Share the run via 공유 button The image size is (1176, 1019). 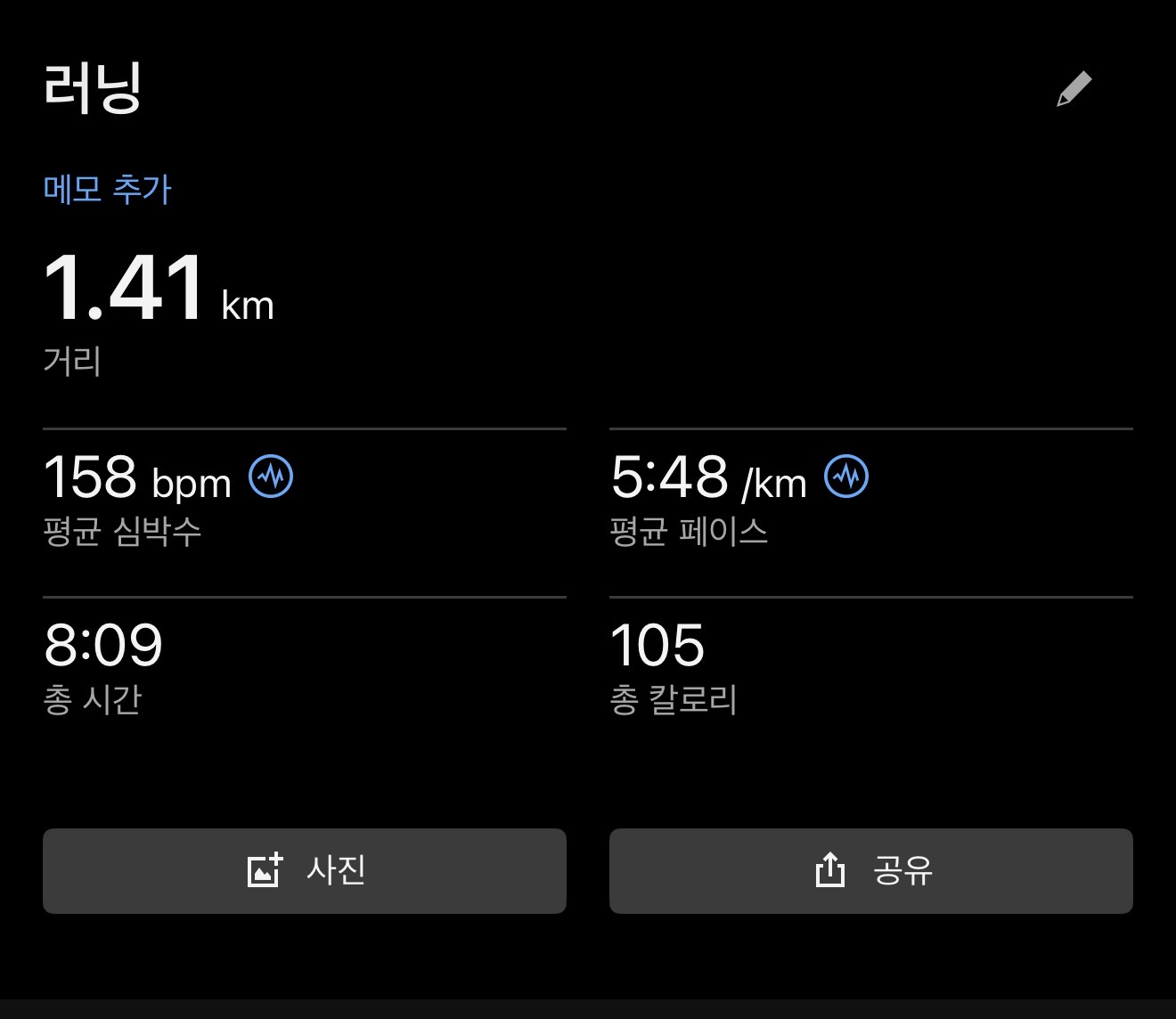pyautogui.click(x=871, y=870)
